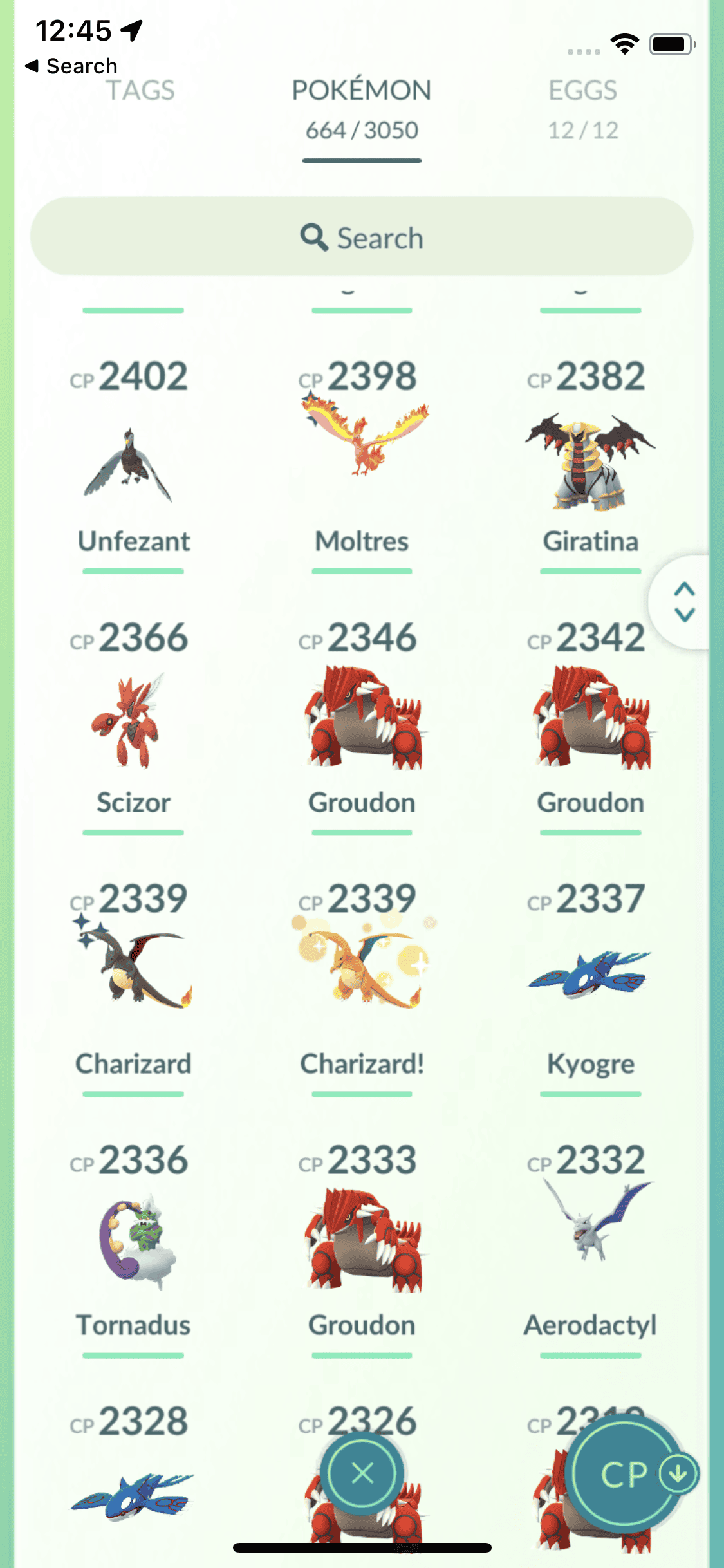Screen dimensions: 724x1568
Task: Open the Kyogre with CP 2328
Action: pyautogui.click(x=133, y=1493)
